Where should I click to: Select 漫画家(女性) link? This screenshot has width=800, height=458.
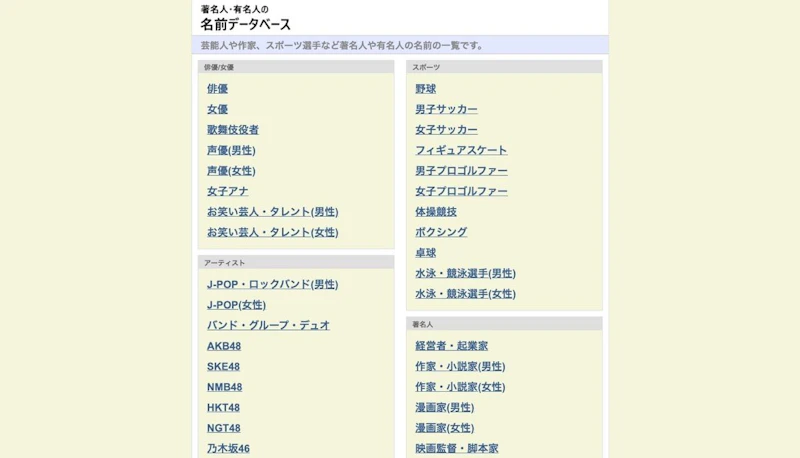444,428
